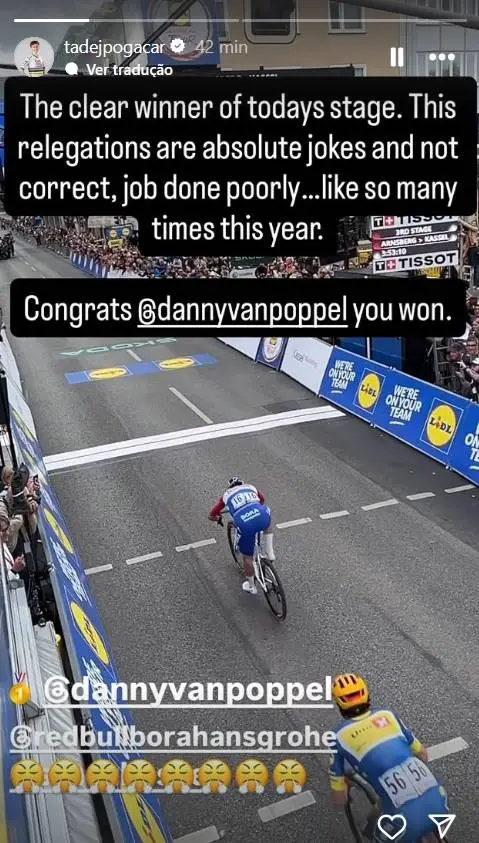Pause the story playback
Image resolution: width=479 pixels, height=843 pixels.
[397, 57]
